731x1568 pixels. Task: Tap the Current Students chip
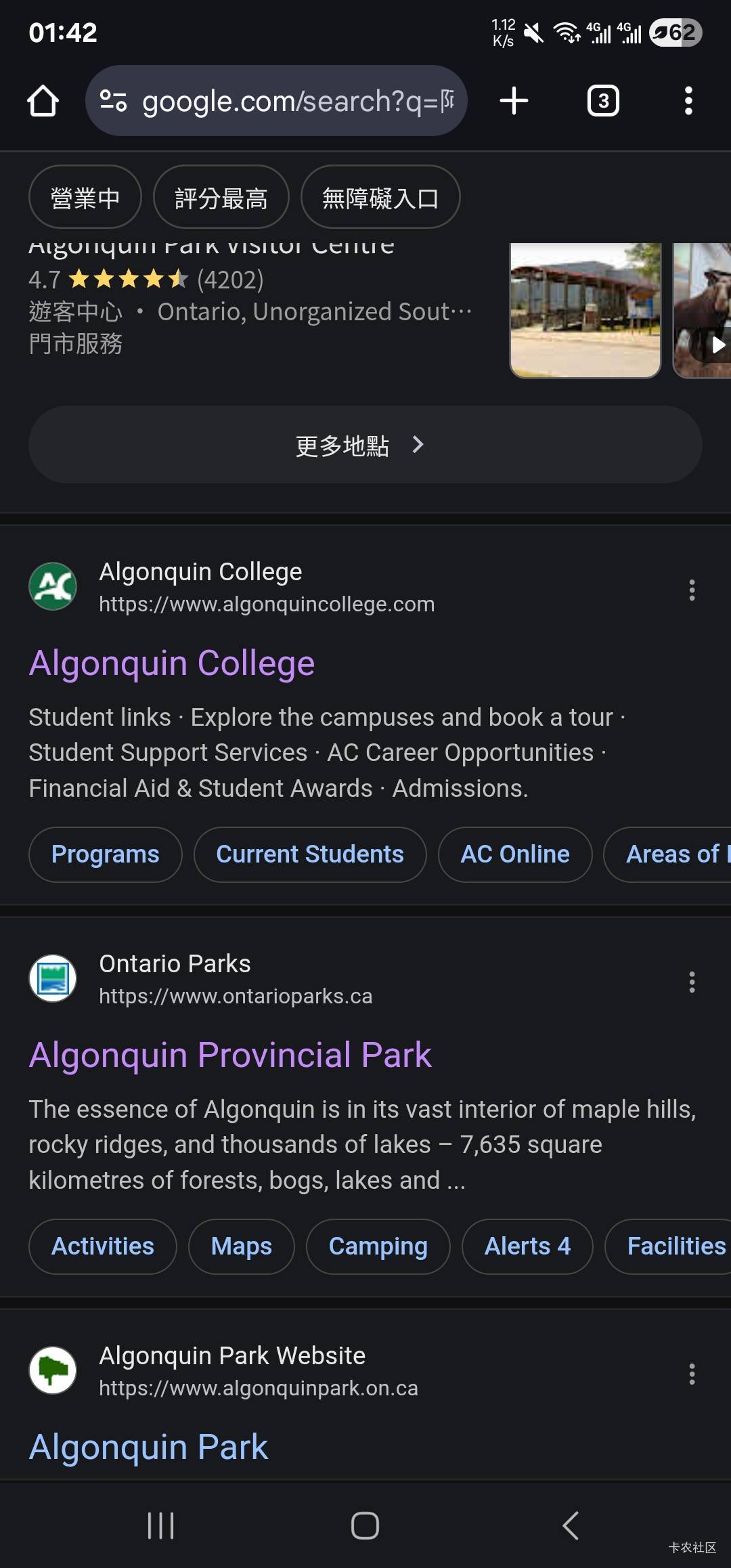pyautogui.click(x=310, y=854)
